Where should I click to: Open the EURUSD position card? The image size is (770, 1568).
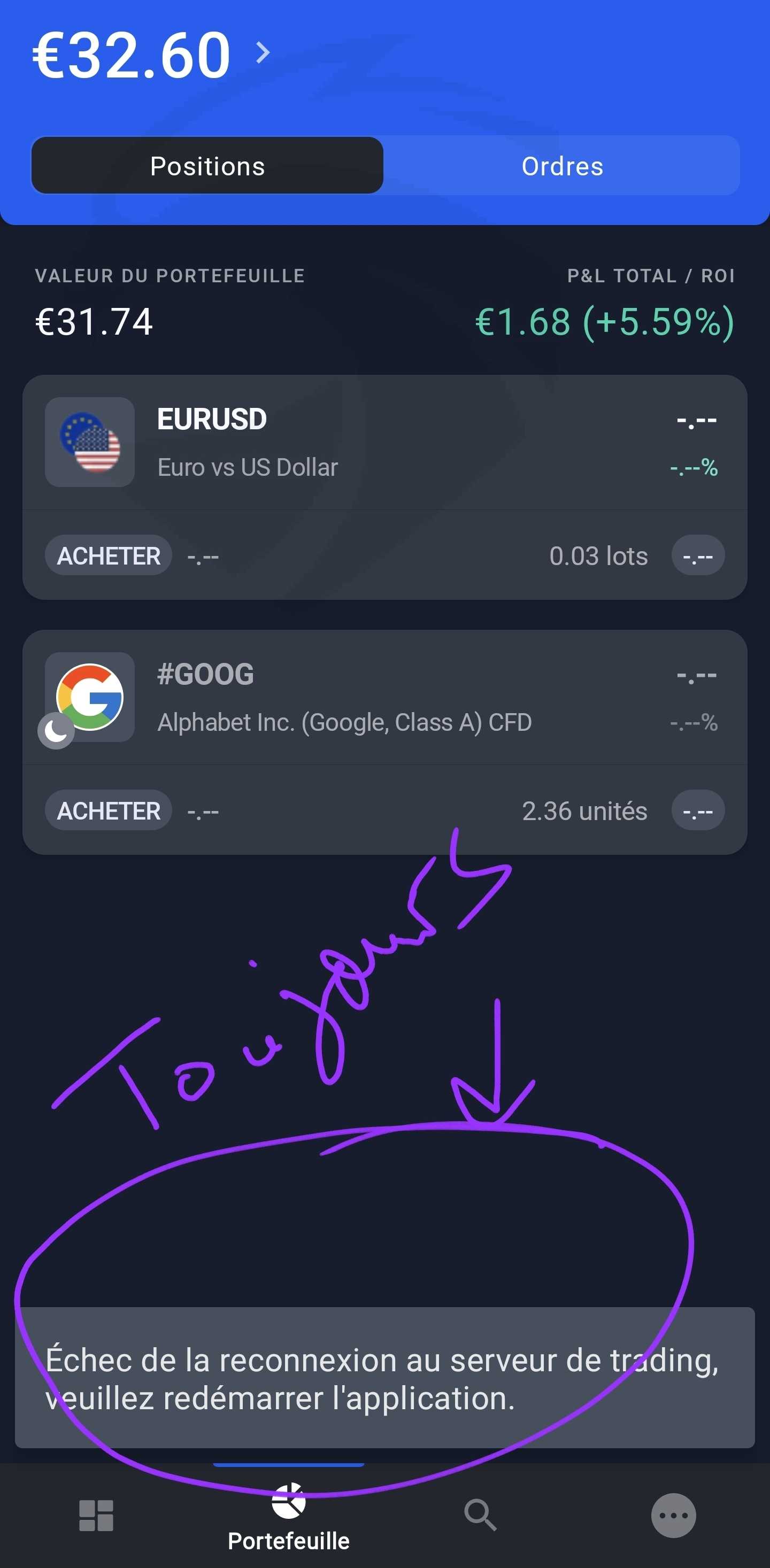pos(384,487)
